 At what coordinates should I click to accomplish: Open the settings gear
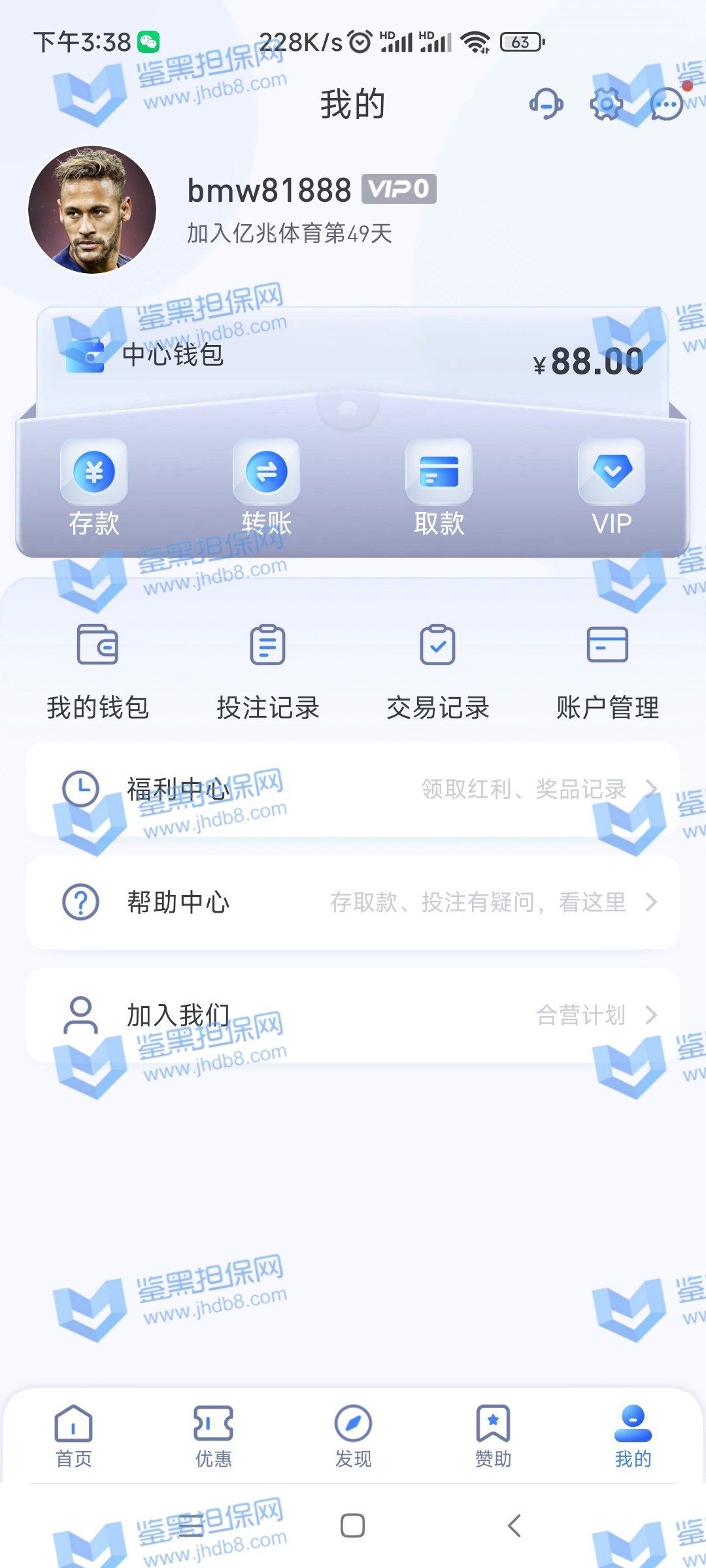click(x=606, y=104)
